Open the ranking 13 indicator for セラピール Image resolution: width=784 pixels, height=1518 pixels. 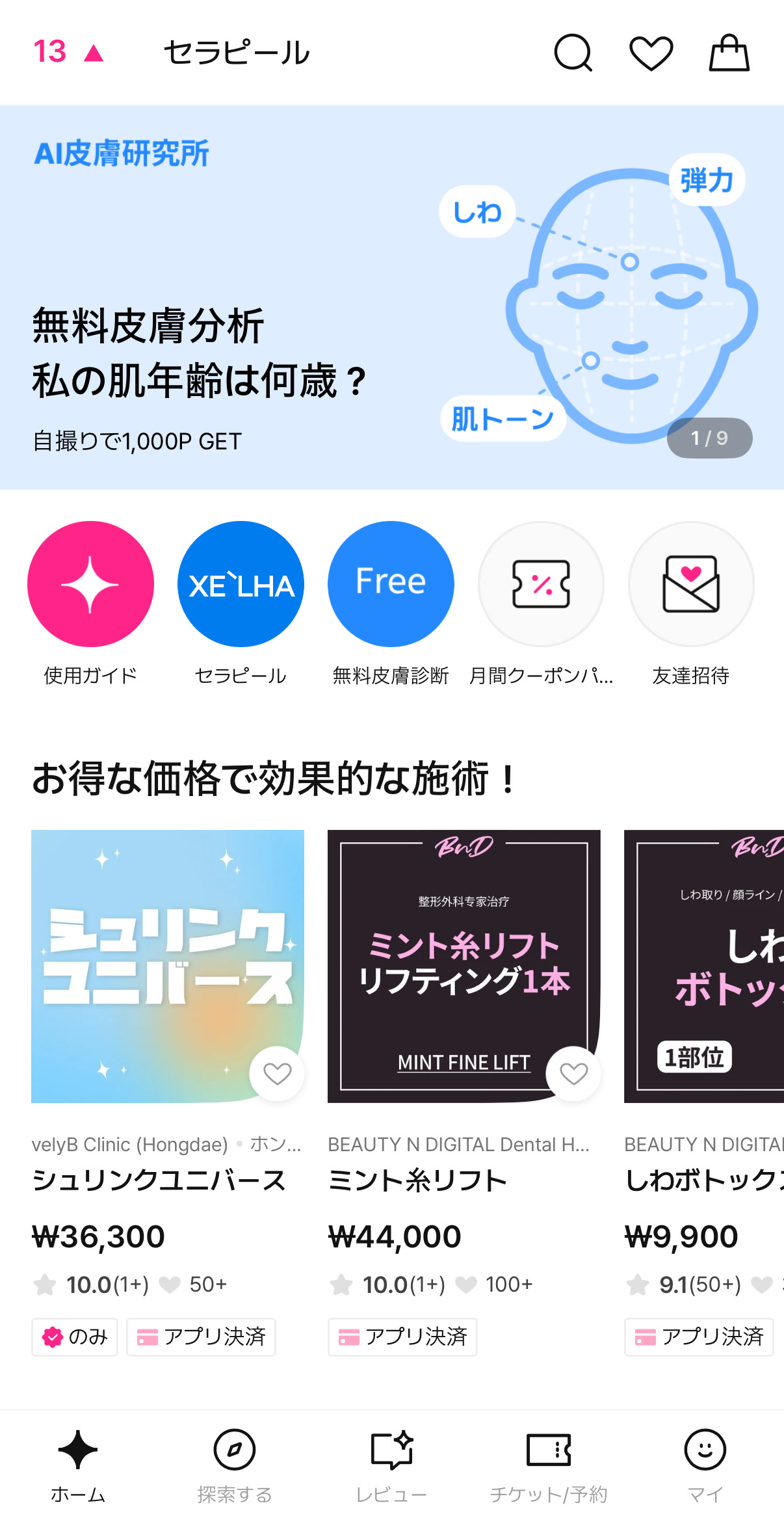68,52
